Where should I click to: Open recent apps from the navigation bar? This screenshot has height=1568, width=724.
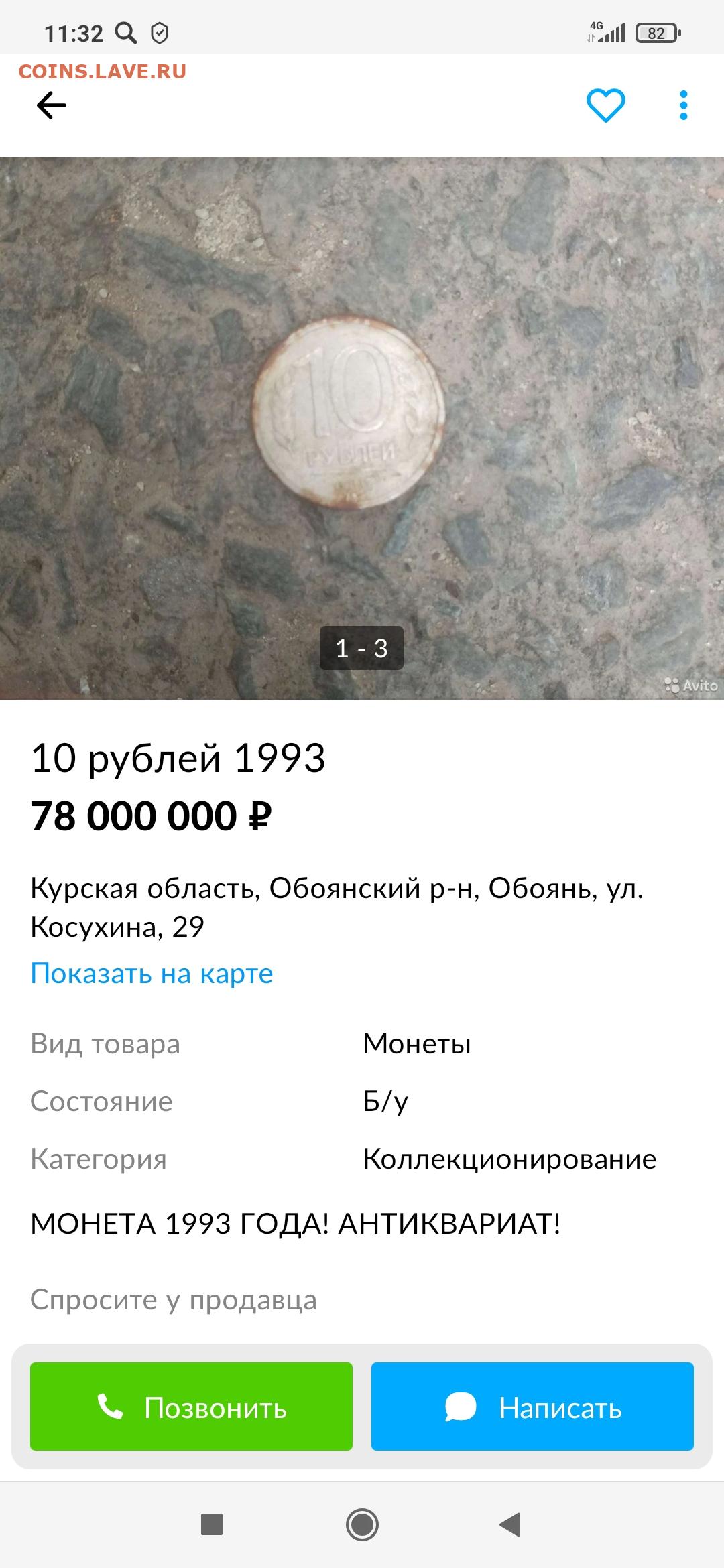pos(212,1524)
